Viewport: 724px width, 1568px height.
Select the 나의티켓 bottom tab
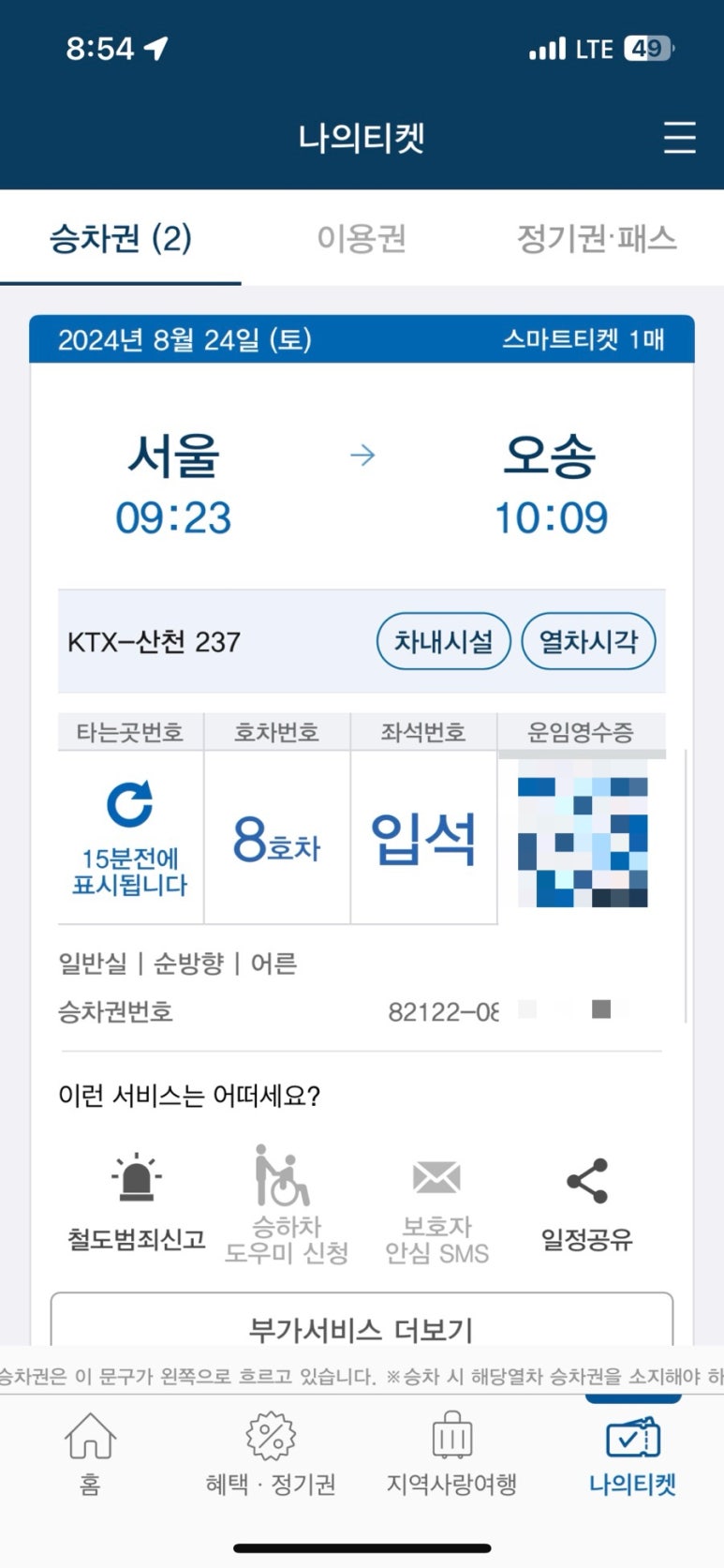(x=632, y=1453)
